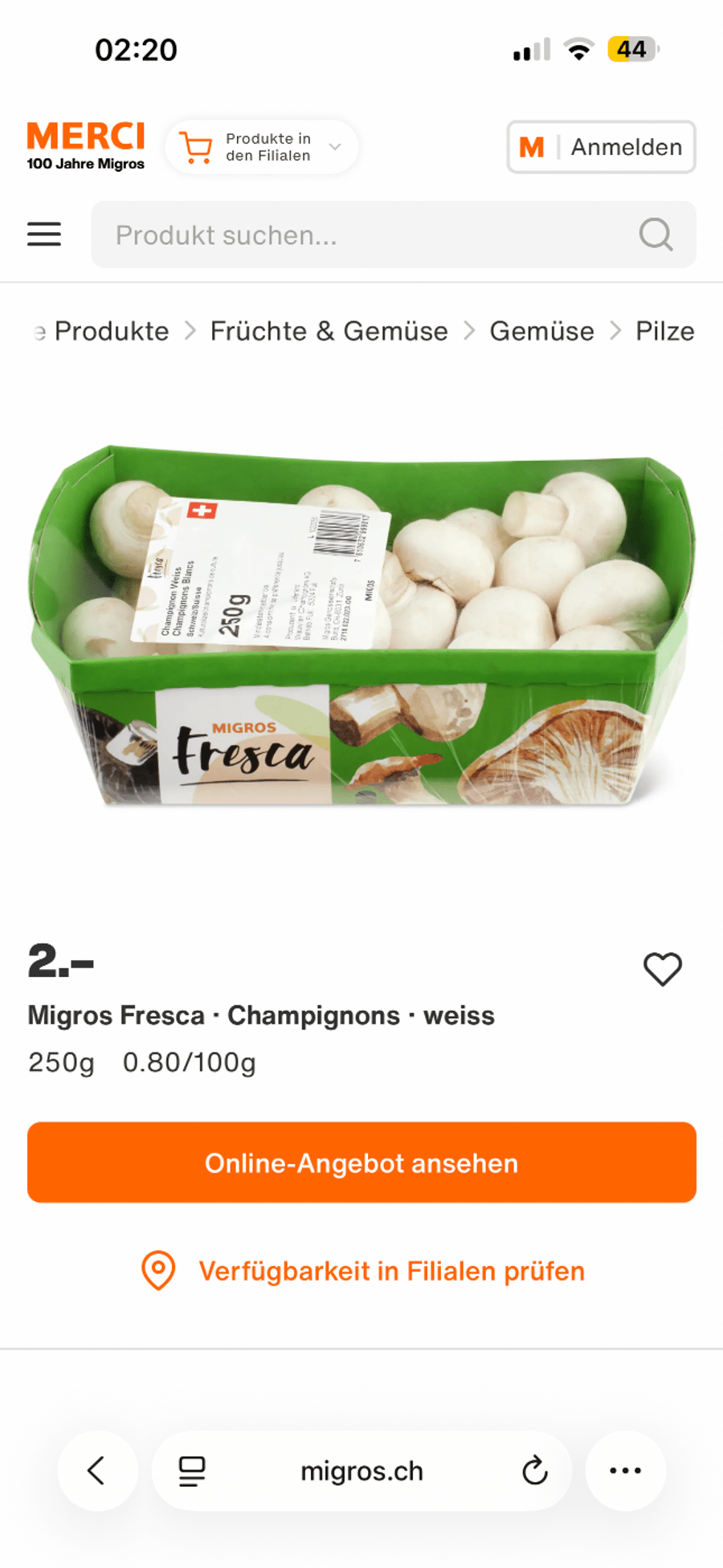Tap the Anmelden login button
The width and height of the screenshot is (723, 1568).
tap(601, 147)
